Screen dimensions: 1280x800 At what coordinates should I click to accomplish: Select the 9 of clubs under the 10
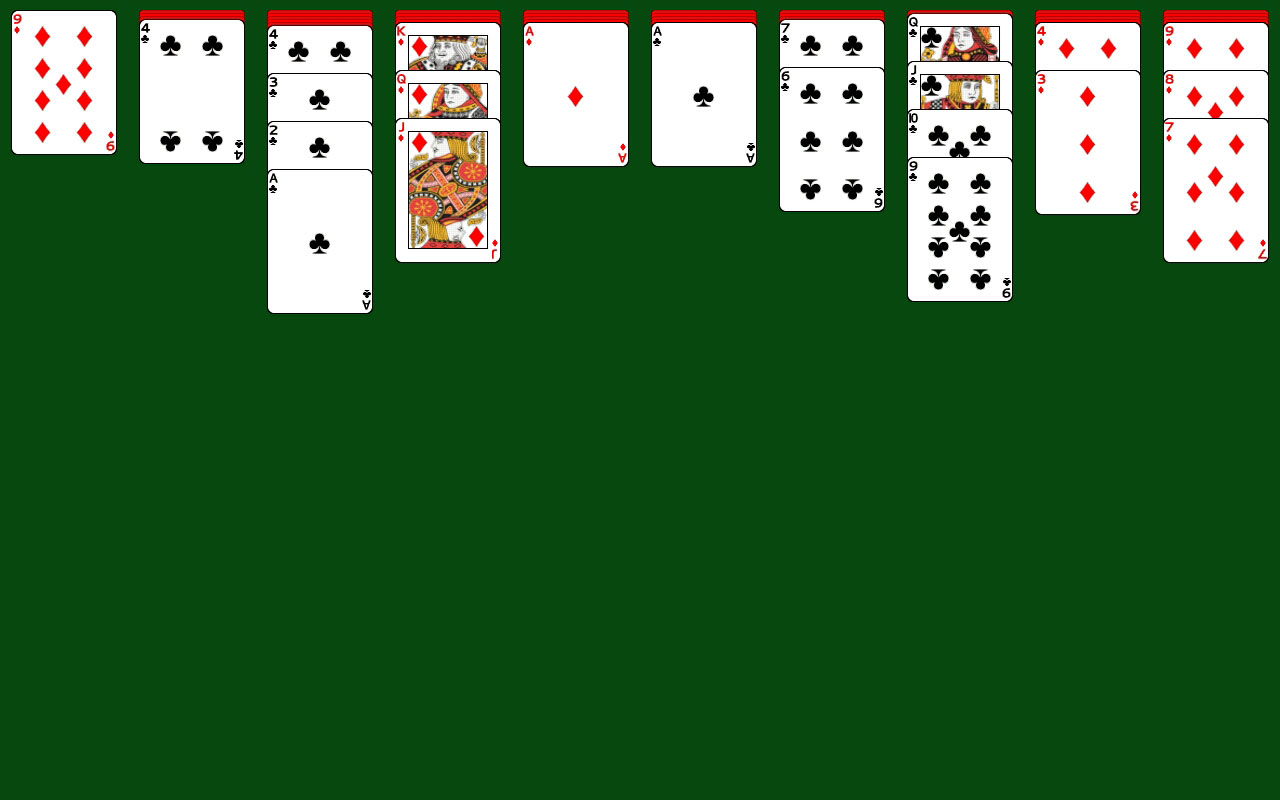tap(960, 230)
